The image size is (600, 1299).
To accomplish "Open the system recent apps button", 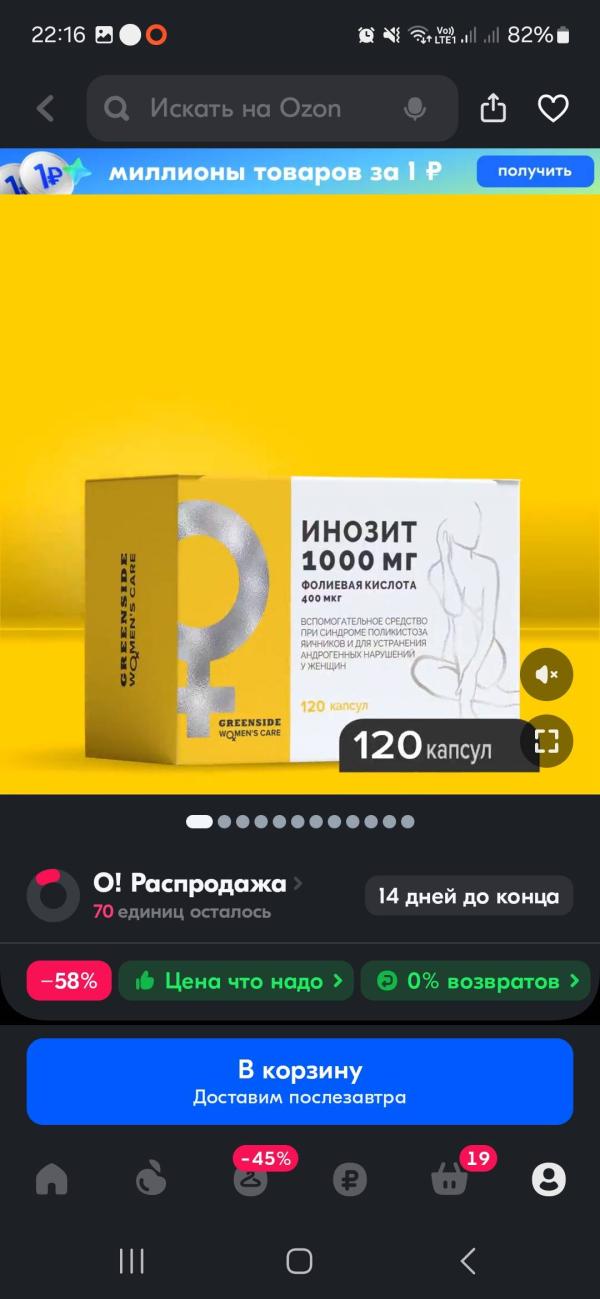I will pyautogui.click(x=132, y=1262).
